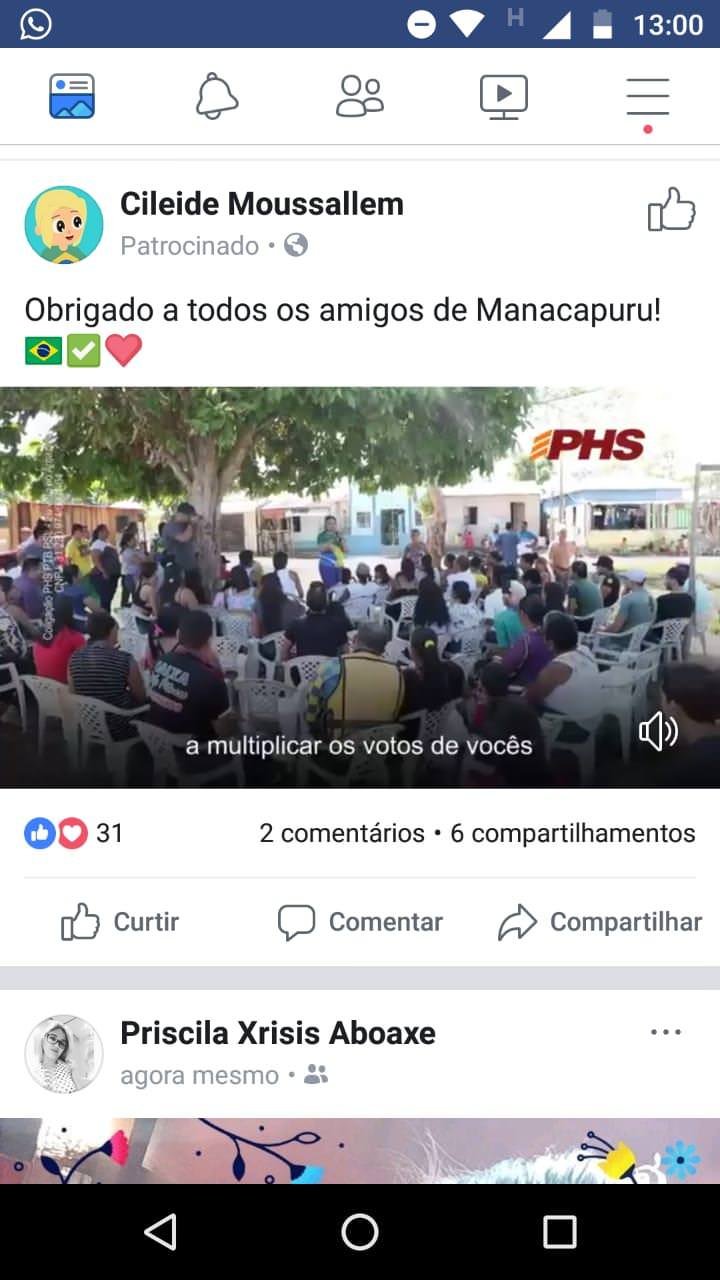Screen dimensions: 720x1280
Task: Switch to the News Feed tab
Action: click(72, 97)
